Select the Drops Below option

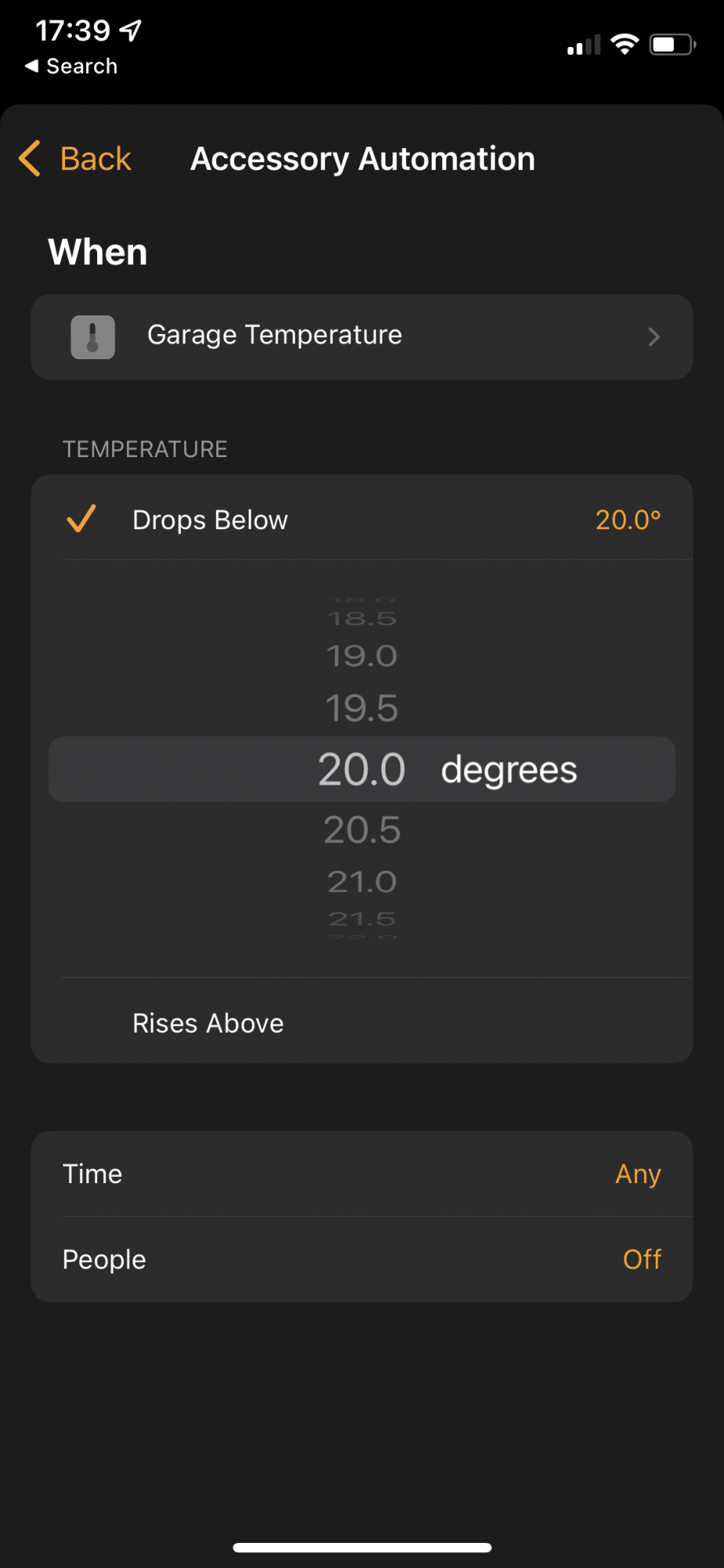click(x=362, y=518)
